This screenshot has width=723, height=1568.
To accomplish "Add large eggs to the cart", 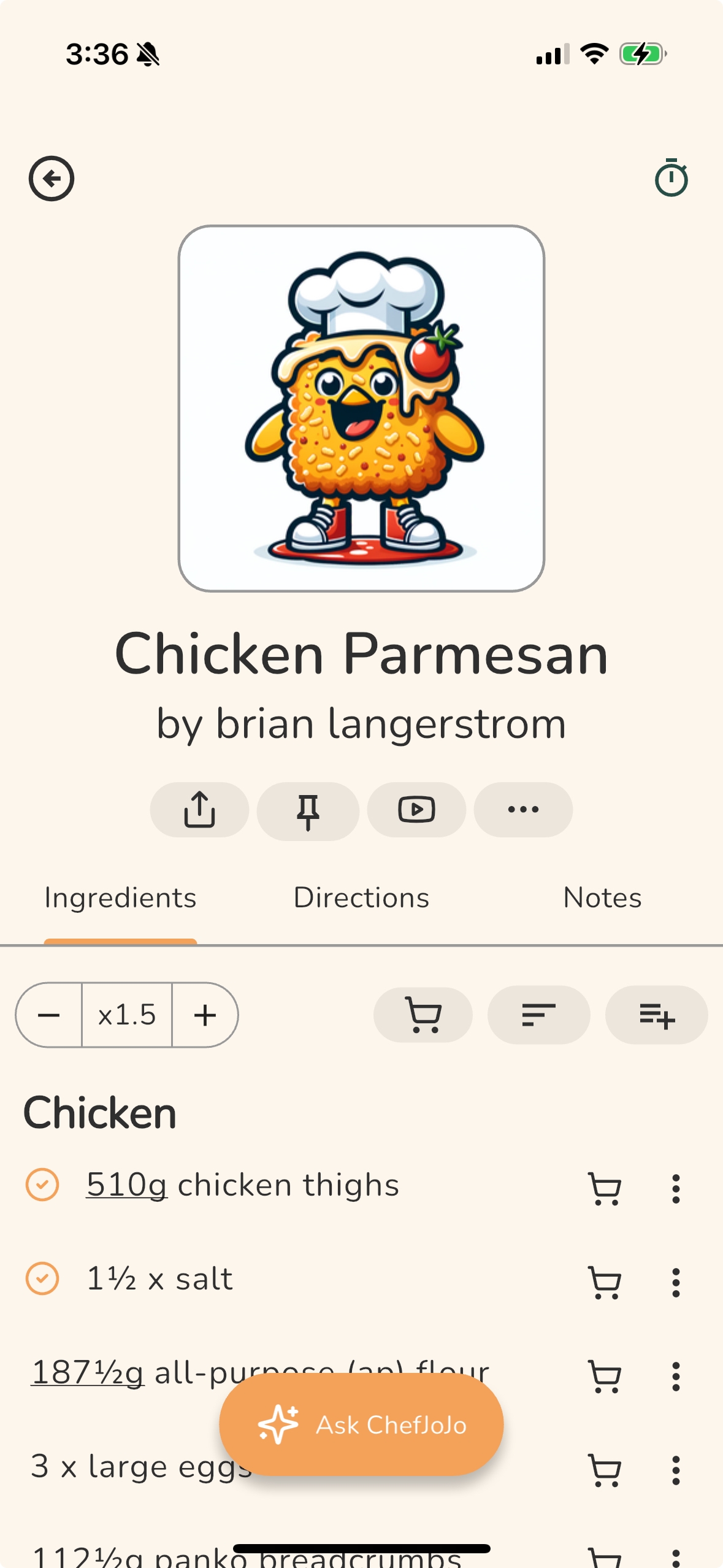I will pos(605,1470).
